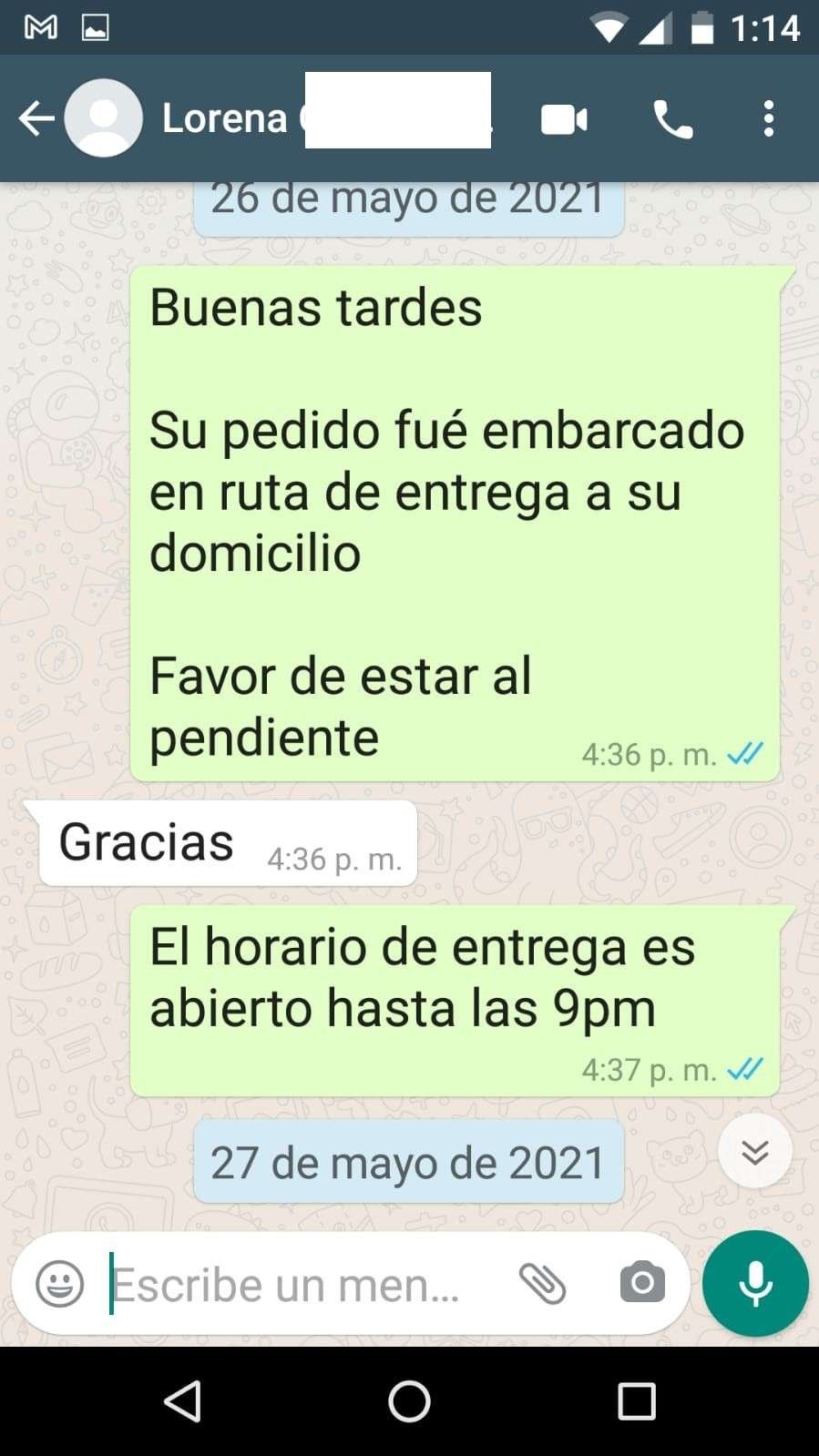Jump to latest messages with down arrows
819x1456 pixels.
754,1152
